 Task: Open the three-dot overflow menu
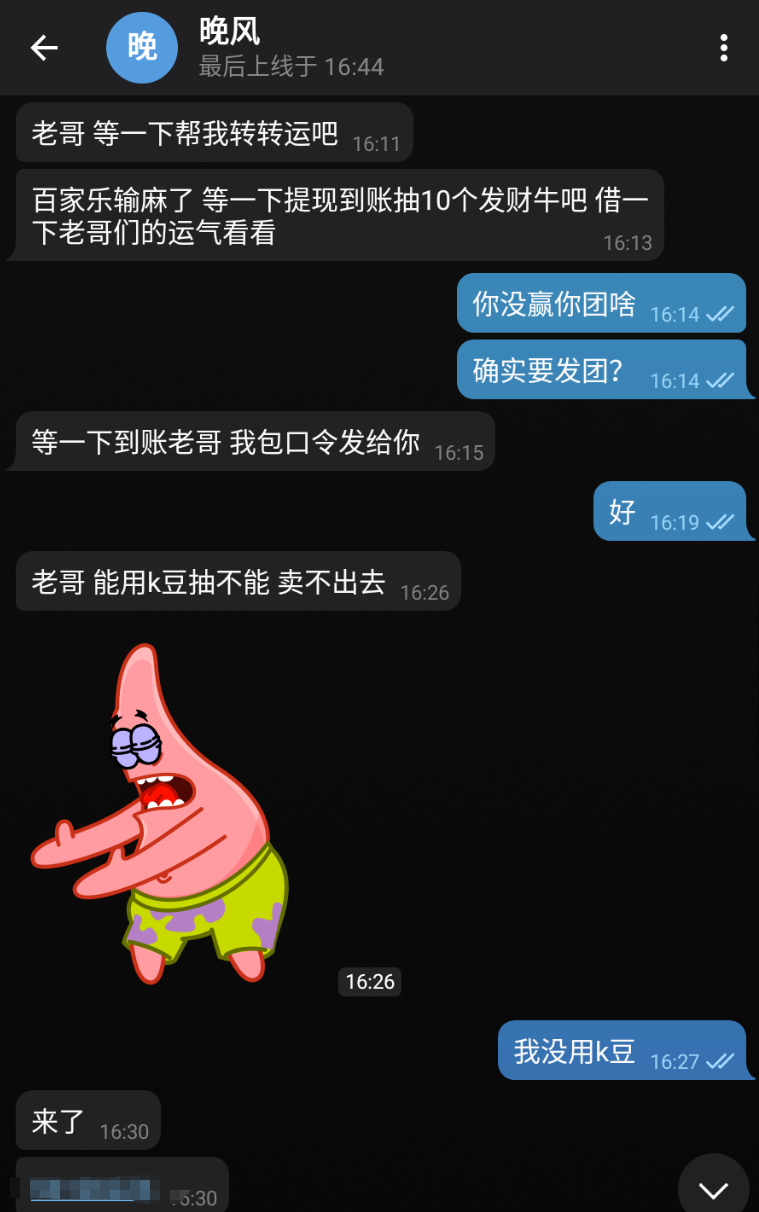pos(723,47)
